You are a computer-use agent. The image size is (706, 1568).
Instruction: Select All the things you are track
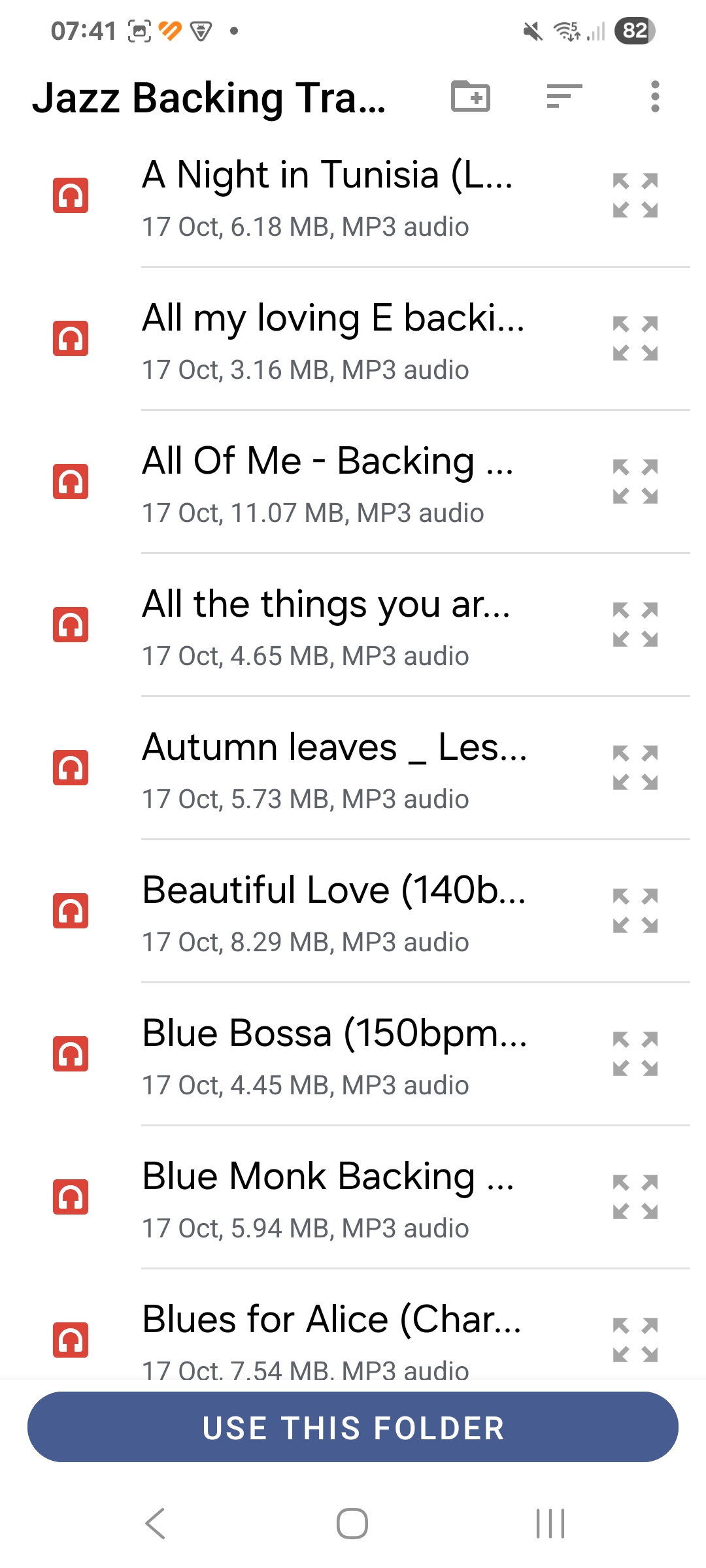(x=327, y=625)
